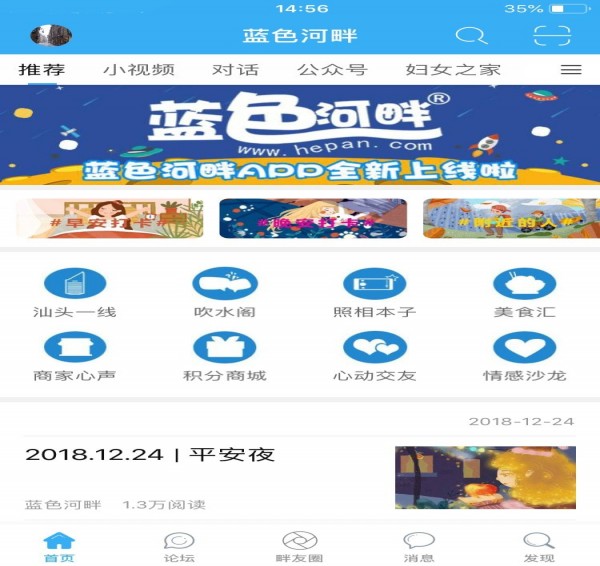This screenshot has width=600, height=566.
Task: Switch to the 对话 tab
Action: coord(235,70)
